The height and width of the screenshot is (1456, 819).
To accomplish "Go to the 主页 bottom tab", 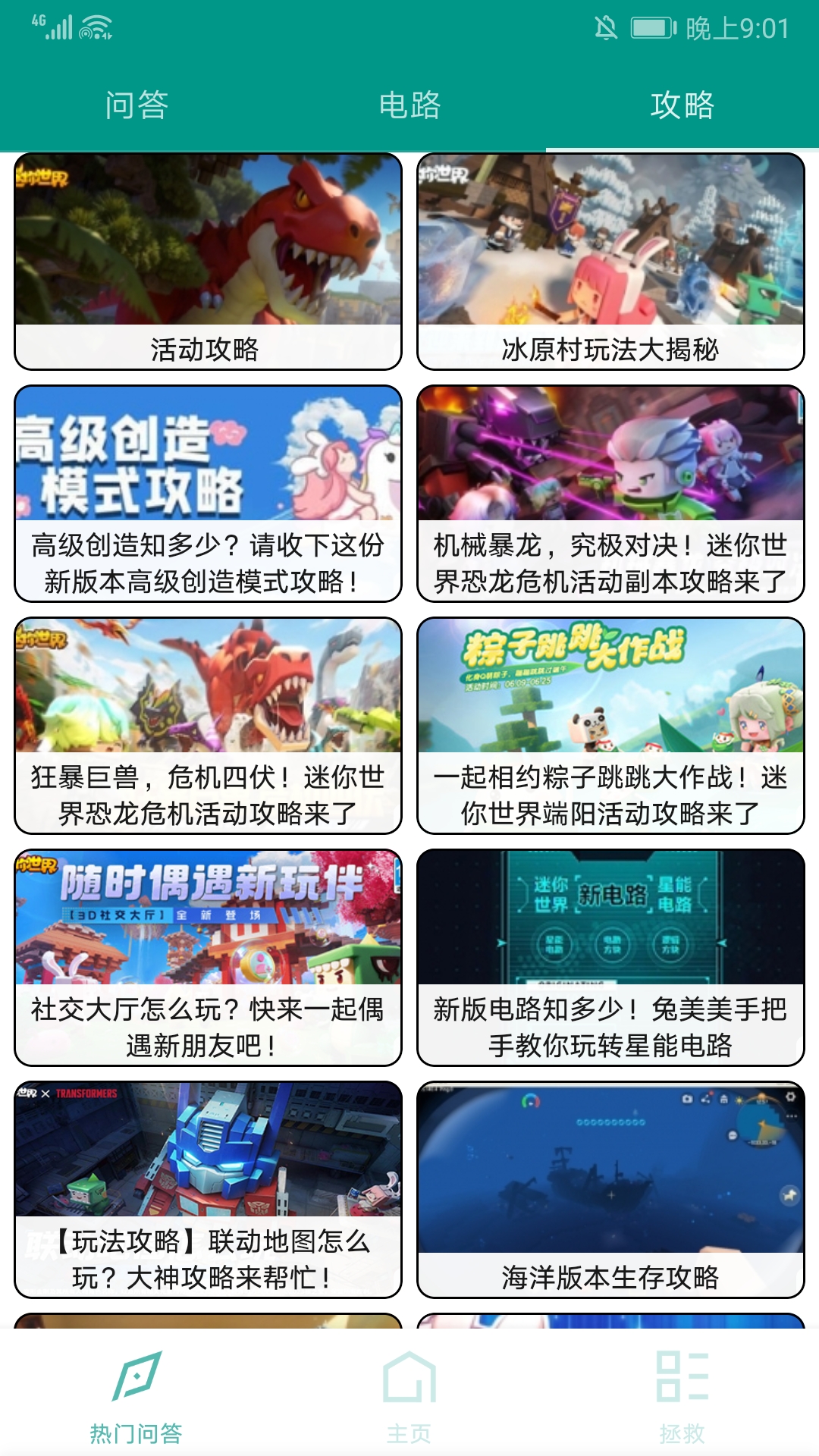I will [409, 1397].
